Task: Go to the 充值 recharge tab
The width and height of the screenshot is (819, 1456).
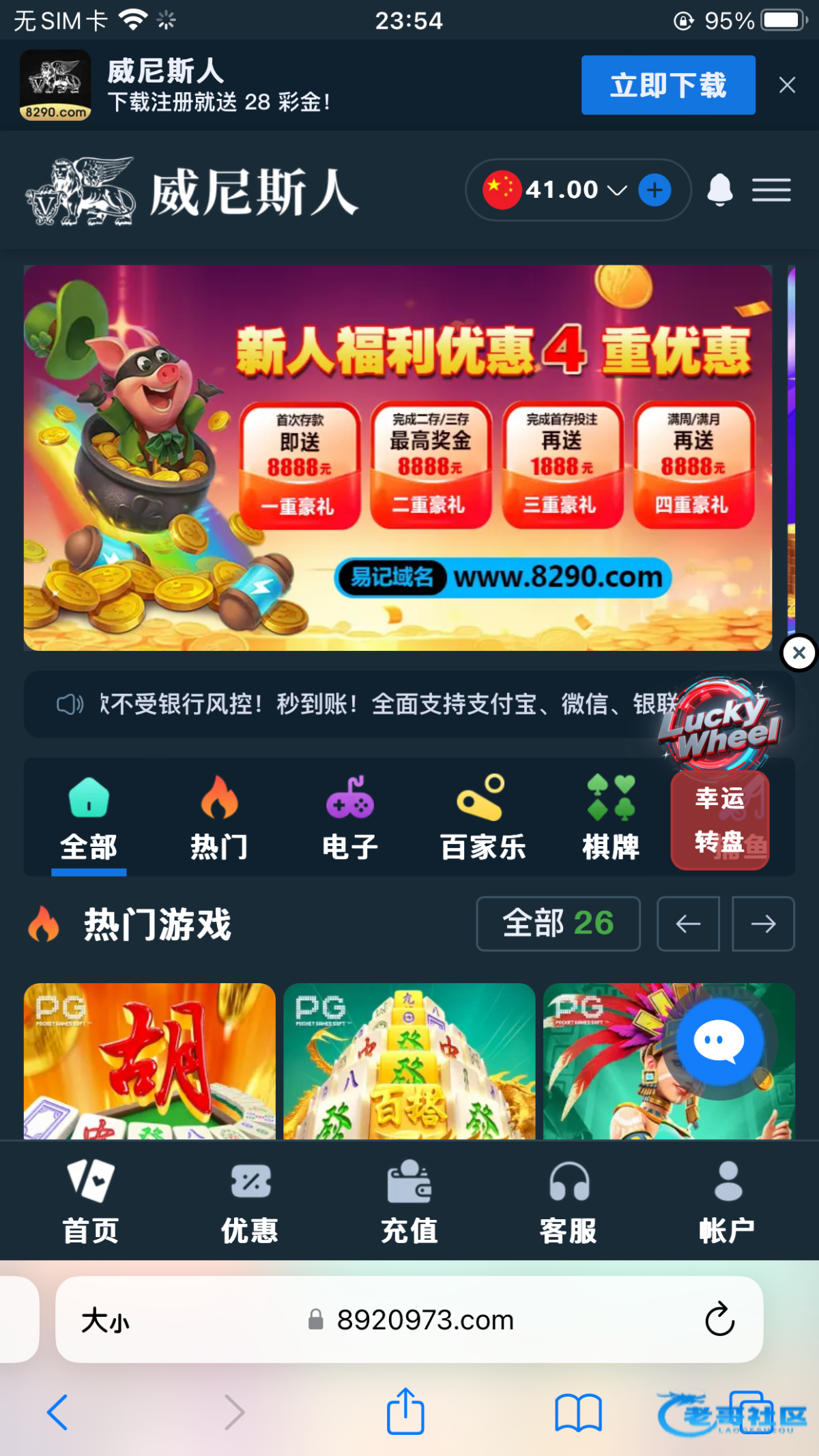Action: pyautogui.click(x=409, y=1202)
